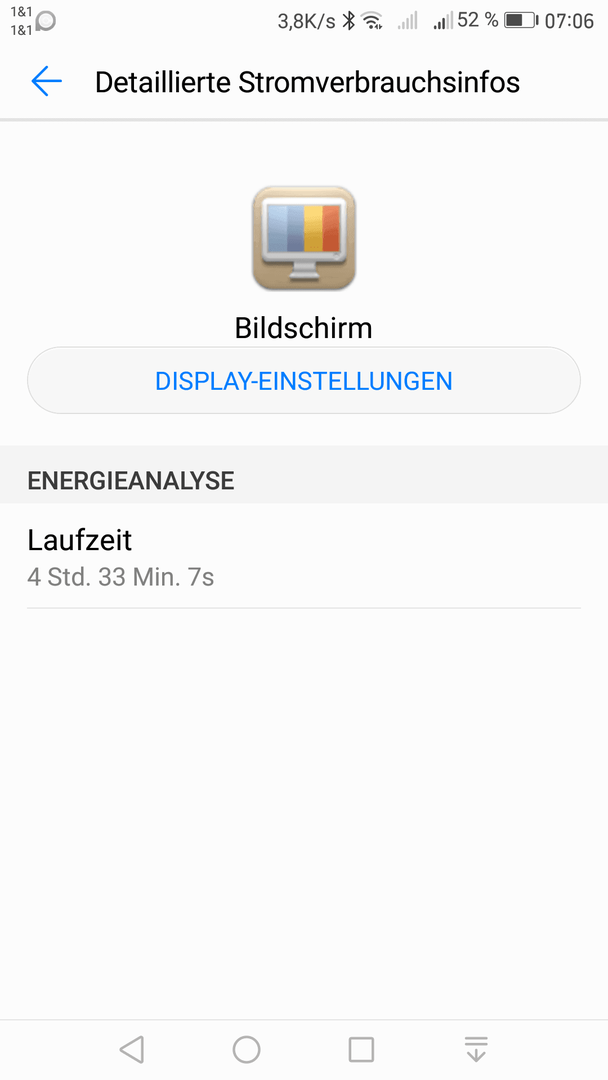Go back using the blue arrow
Screen dimensions: 608x1080
pyautogui.click(x=46, y=81)
